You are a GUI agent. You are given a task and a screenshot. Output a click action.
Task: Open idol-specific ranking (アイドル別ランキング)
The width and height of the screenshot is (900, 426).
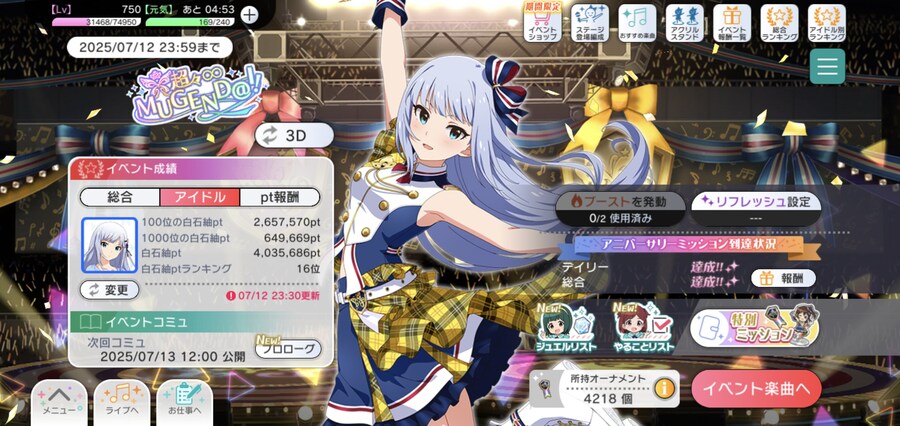point(827,24)
